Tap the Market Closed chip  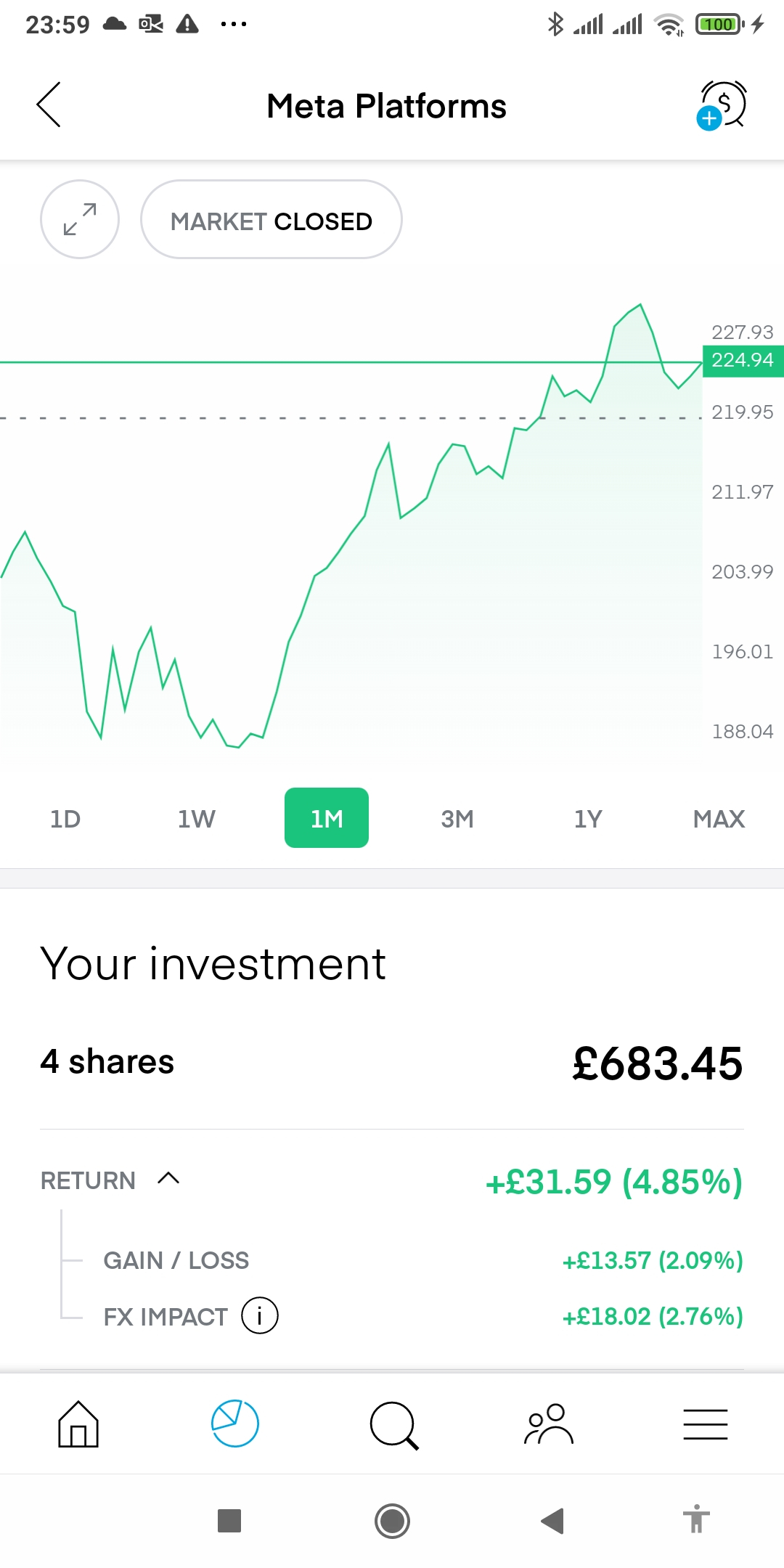click(271, 219)
